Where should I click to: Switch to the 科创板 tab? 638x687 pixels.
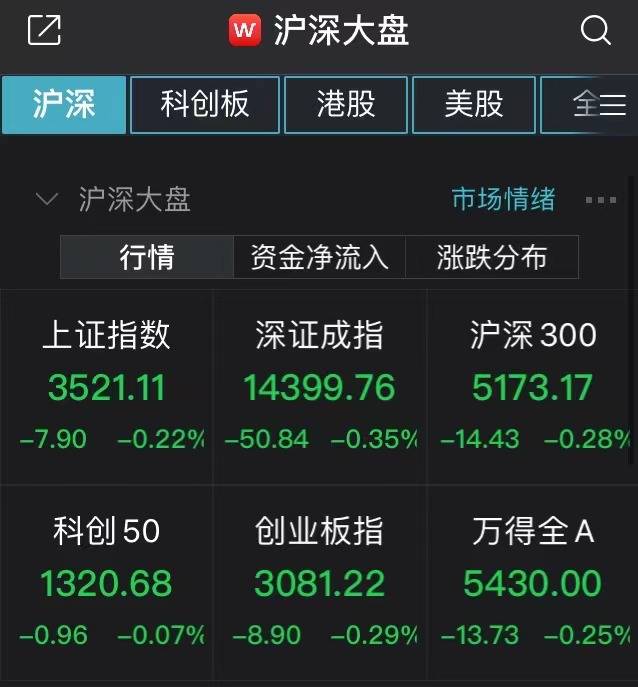click(x=205, y=105)
